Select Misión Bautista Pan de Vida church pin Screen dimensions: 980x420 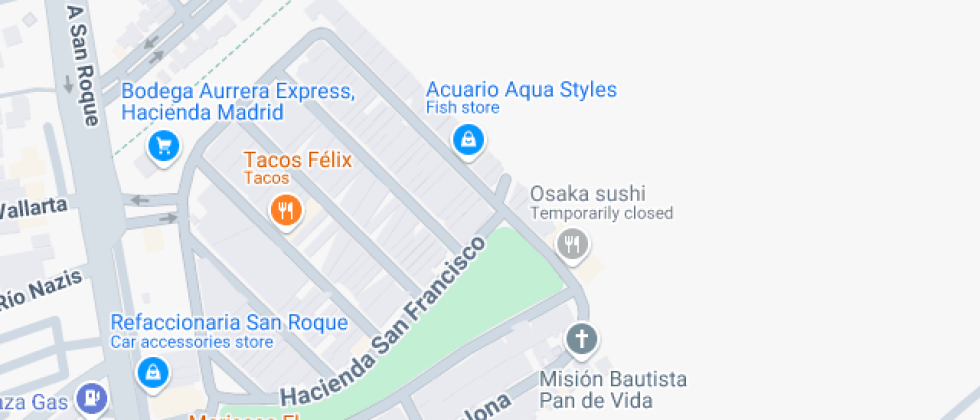coord(582,339)
